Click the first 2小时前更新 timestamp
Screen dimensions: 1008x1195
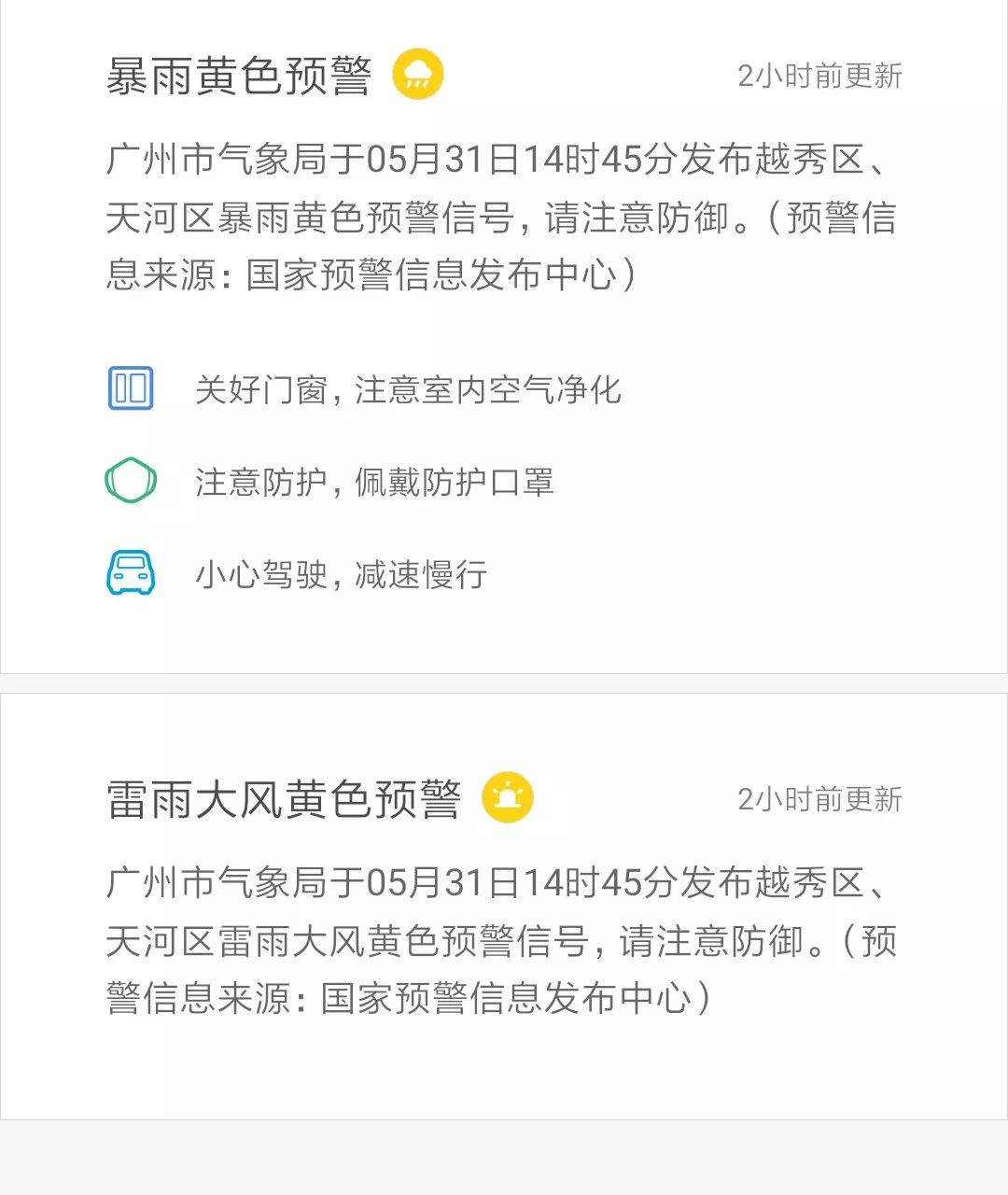819,77
